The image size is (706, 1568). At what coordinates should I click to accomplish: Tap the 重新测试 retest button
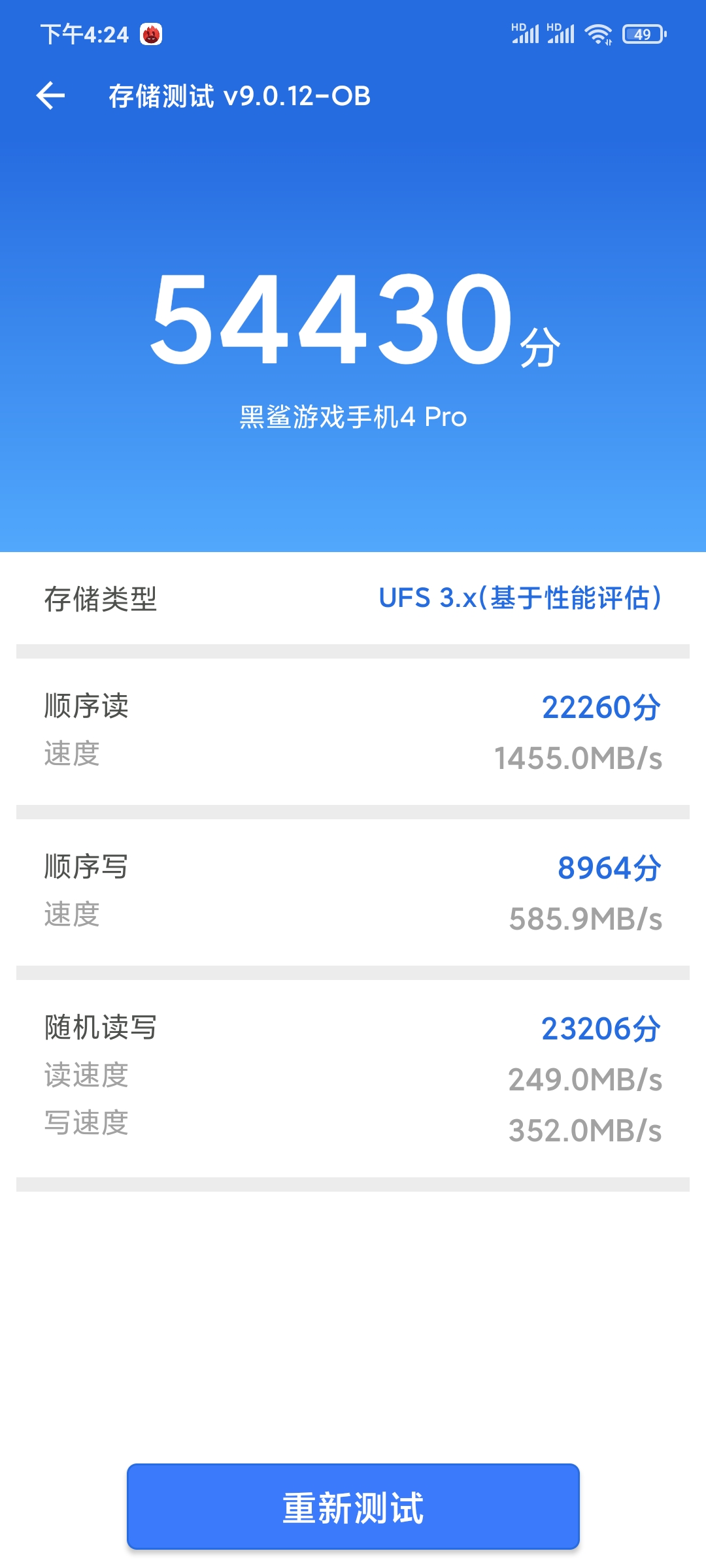click(x=353, y=1507)
